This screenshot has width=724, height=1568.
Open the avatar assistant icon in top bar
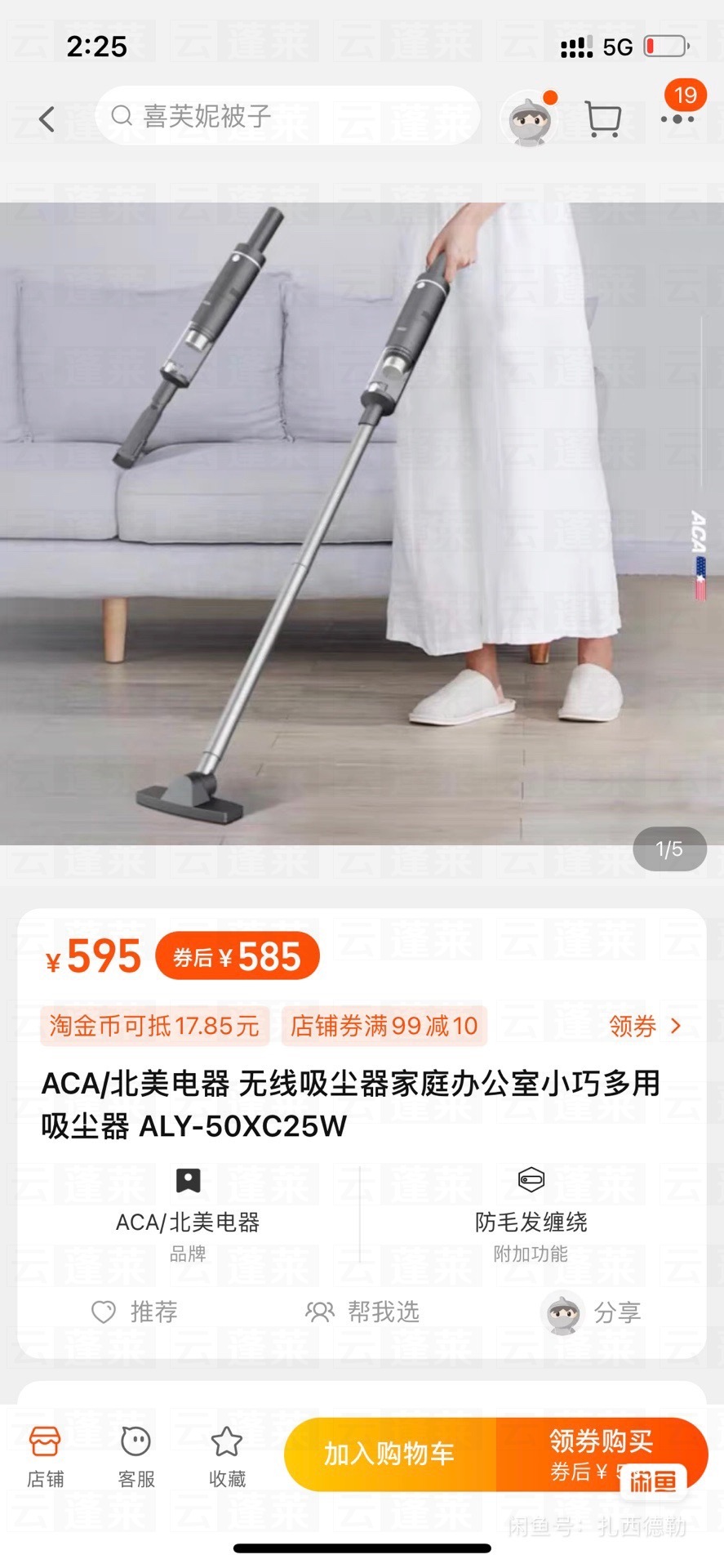pos(529,119)
